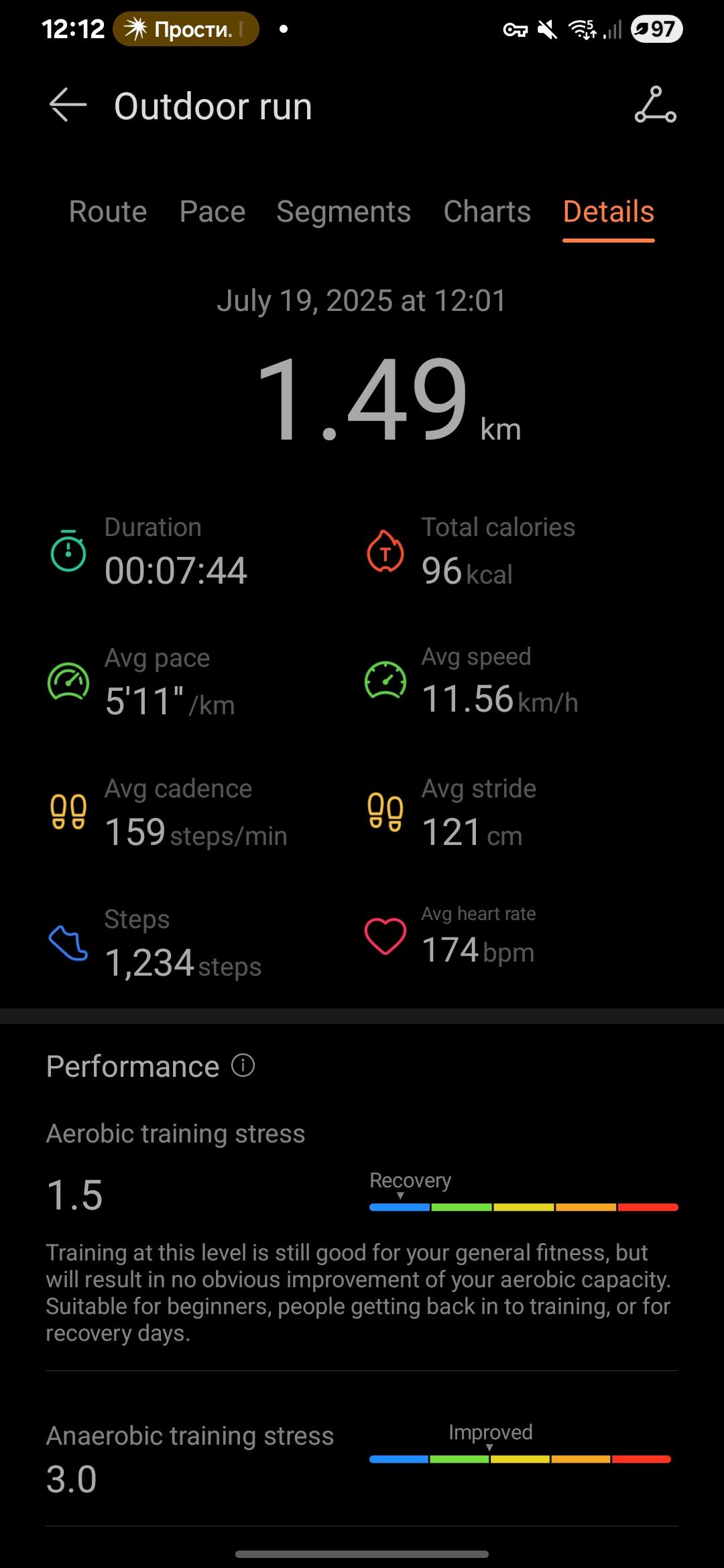This screenshot has height=1568, width=724.
Task: Switch to the Pace tab
Action: tap(213, 212)
